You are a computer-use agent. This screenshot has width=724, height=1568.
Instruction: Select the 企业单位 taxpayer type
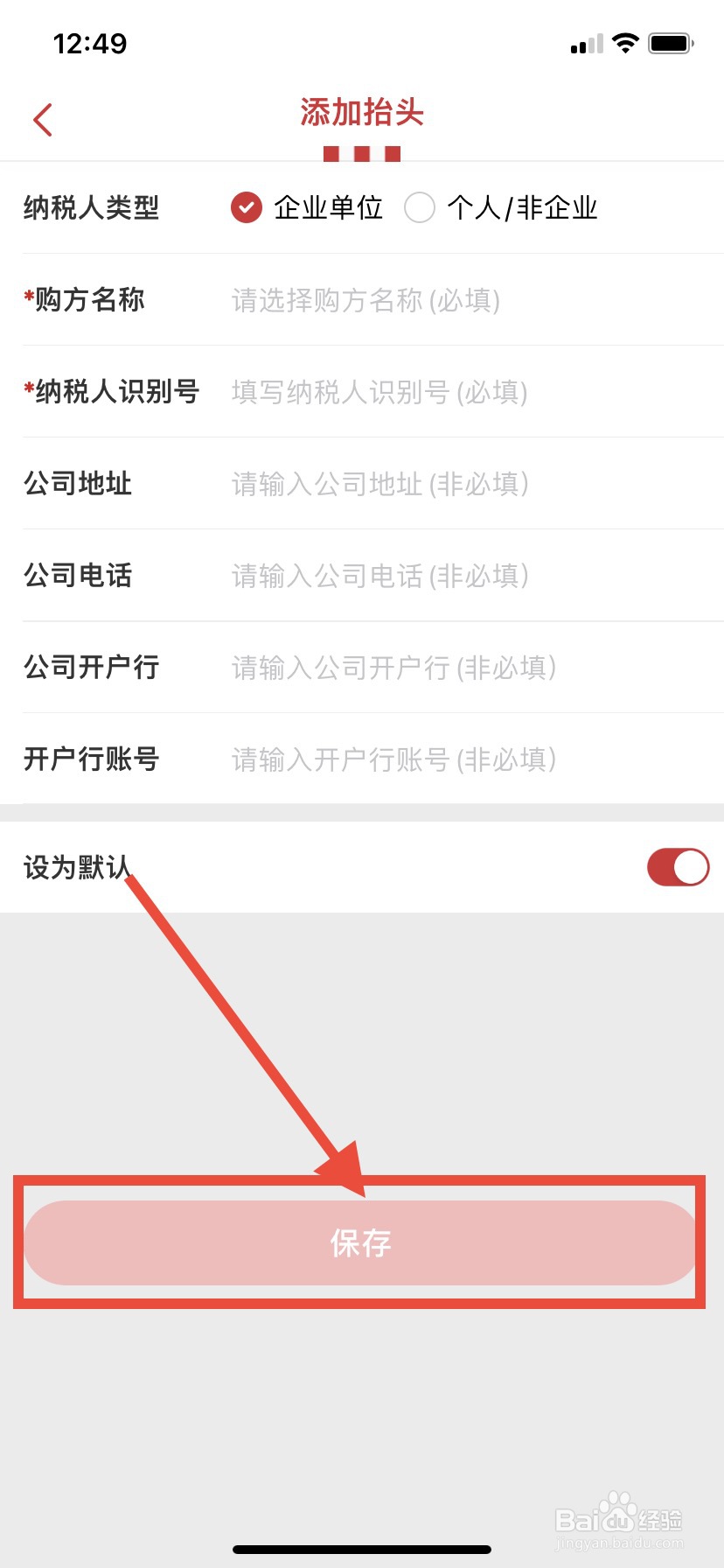(328, 207)
